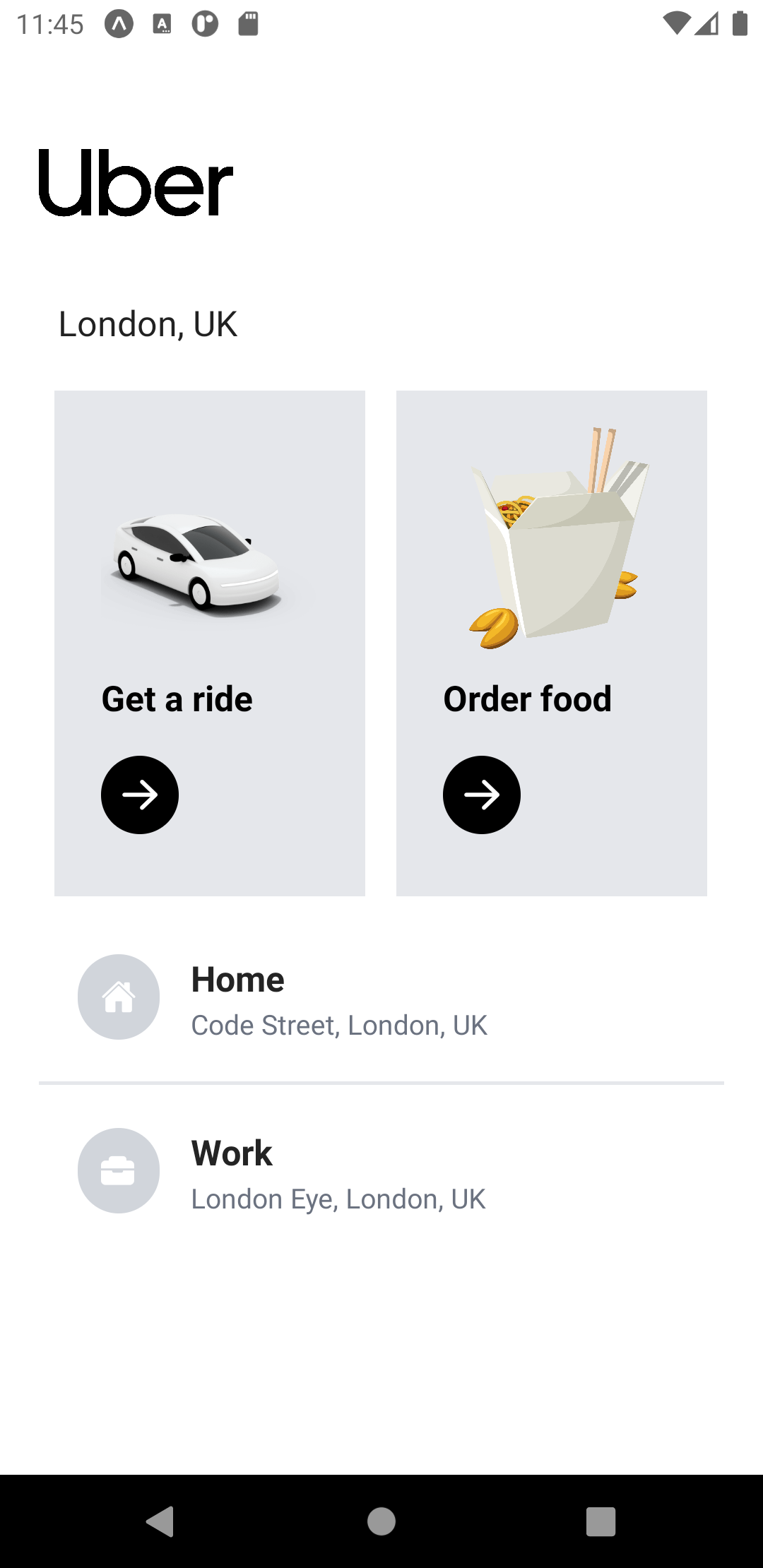The width and height of the screenshot is (763, 1568).
Task: Edit the London, UK location field
Action: 148,324
